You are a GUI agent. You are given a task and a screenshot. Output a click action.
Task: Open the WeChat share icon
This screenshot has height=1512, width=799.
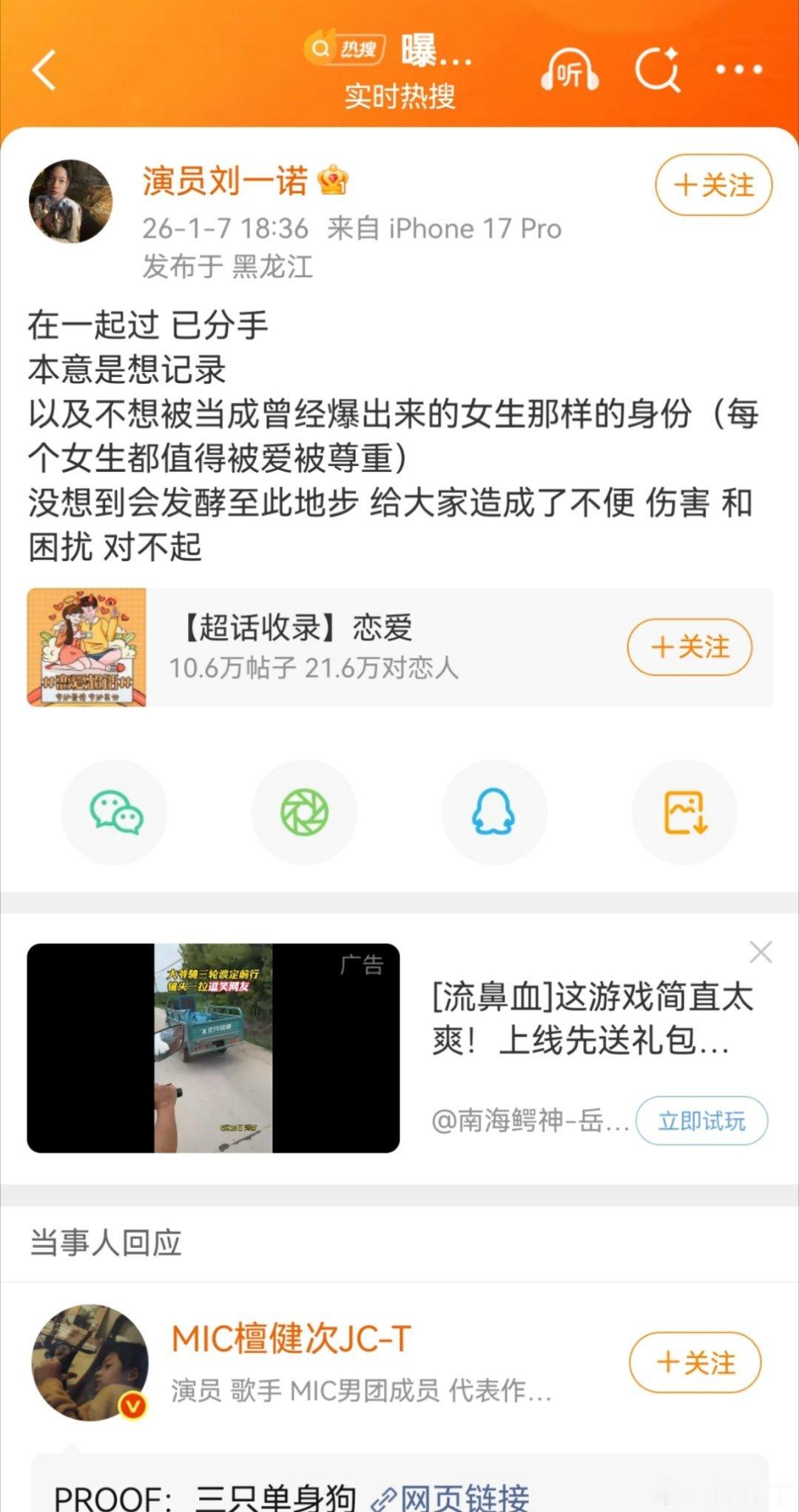point(115,811)
